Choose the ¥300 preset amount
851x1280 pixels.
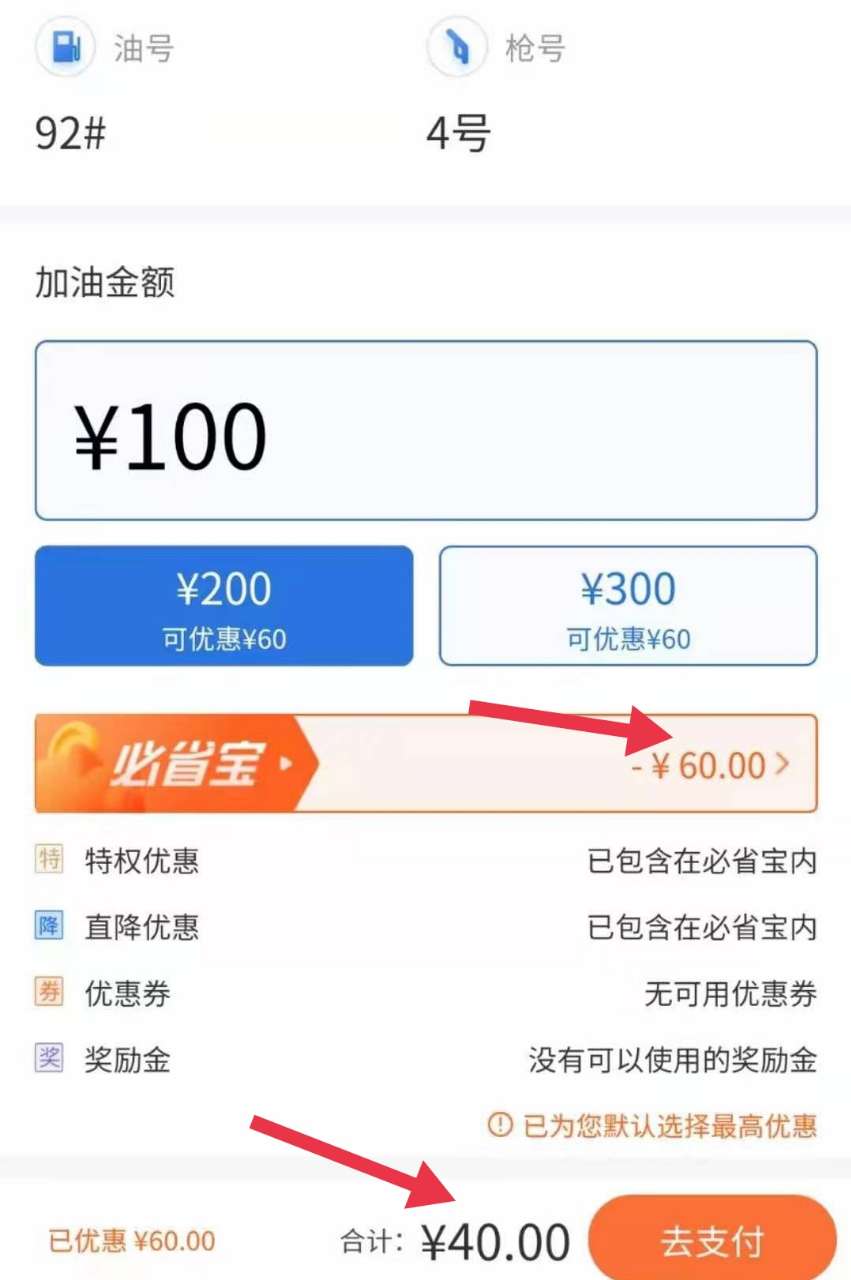(628, 606)
